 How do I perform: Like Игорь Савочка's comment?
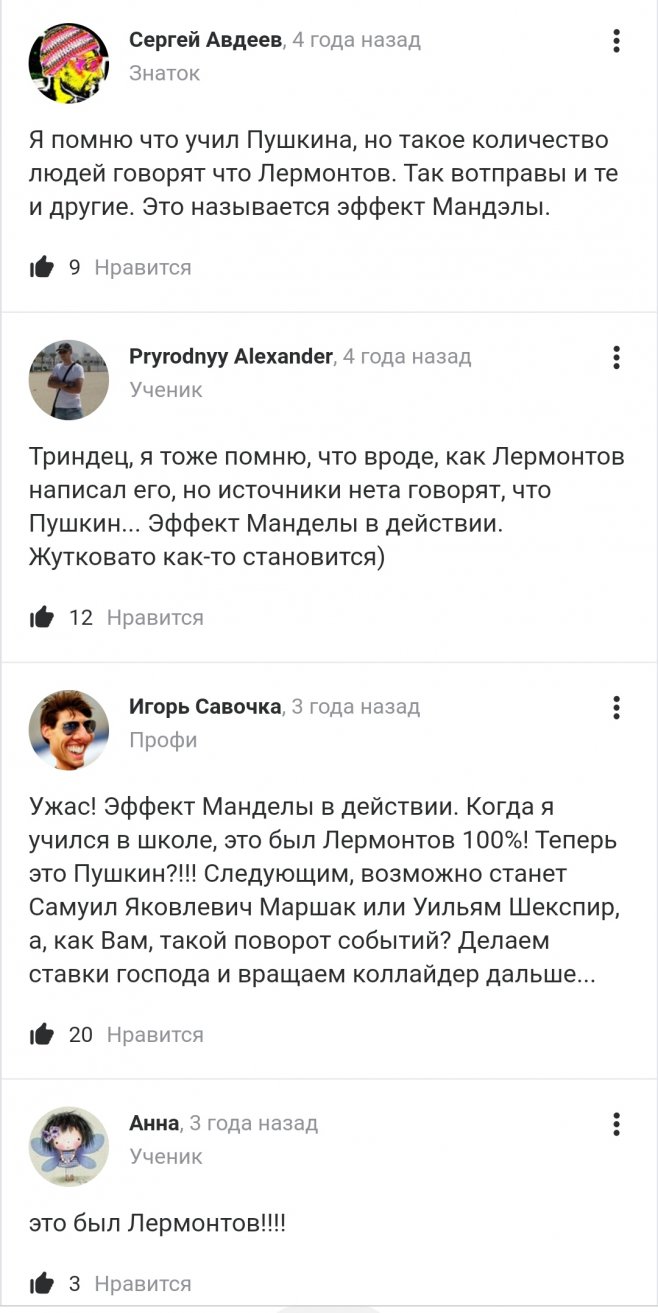coord(43,1035)
